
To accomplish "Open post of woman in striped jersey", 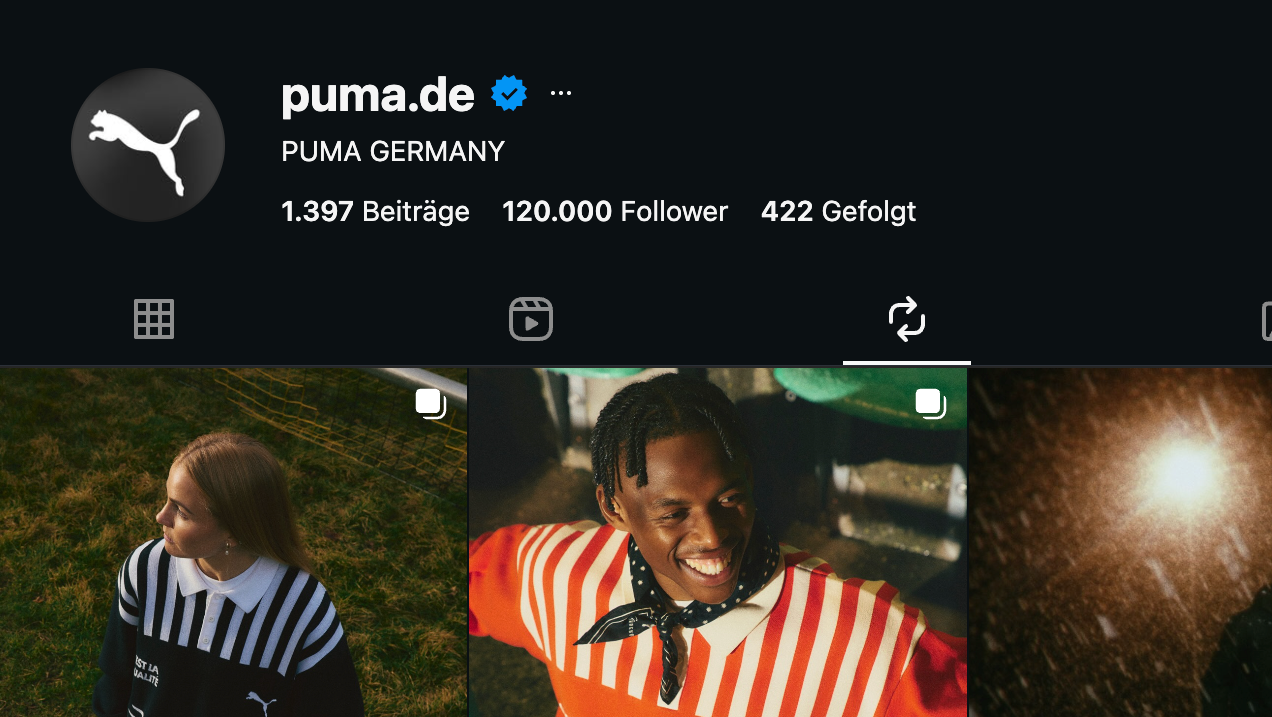I will click(233, 542).
